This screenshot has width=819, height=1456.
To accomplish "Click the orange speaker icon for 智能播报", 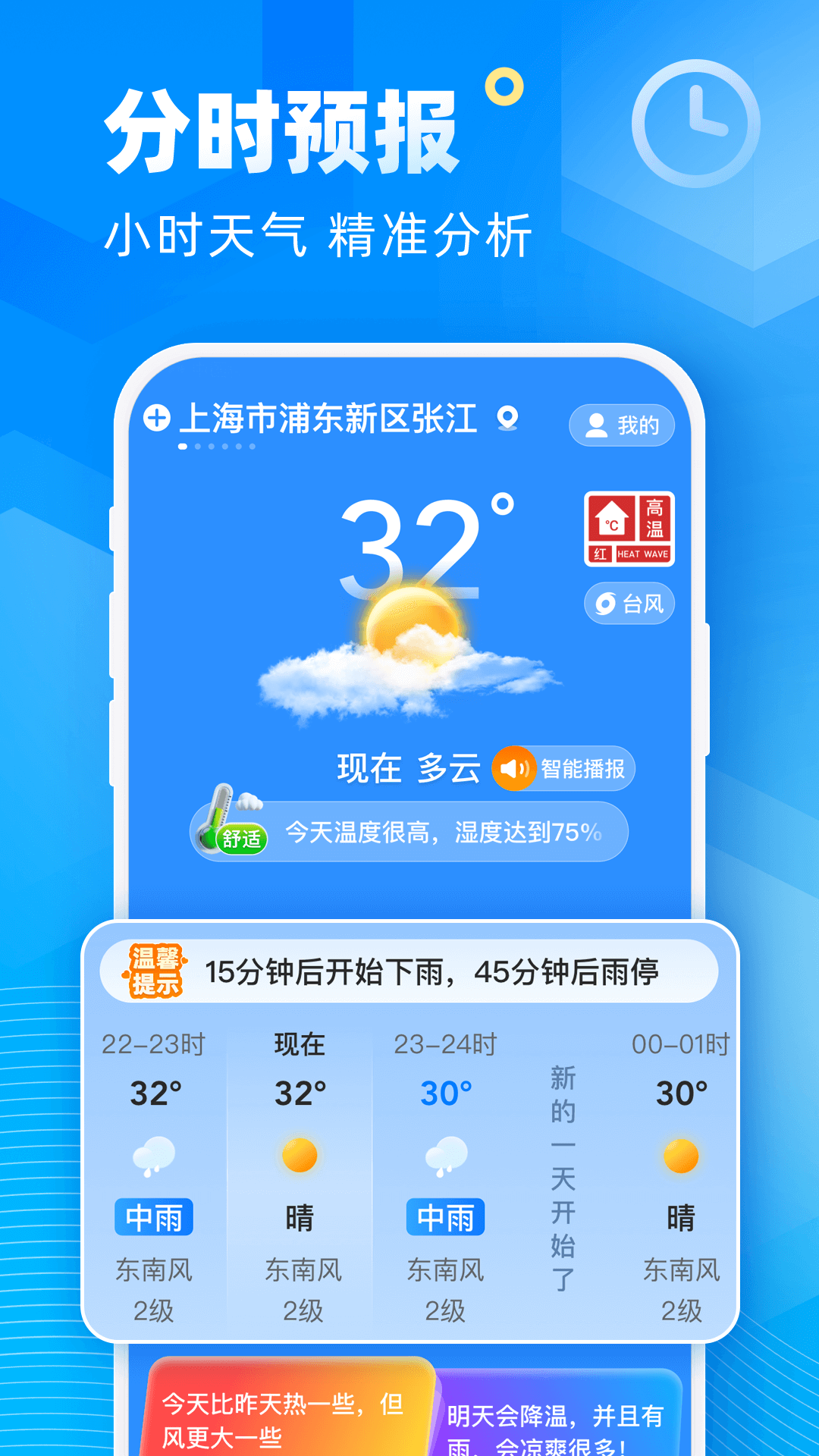I will point(514,768).
